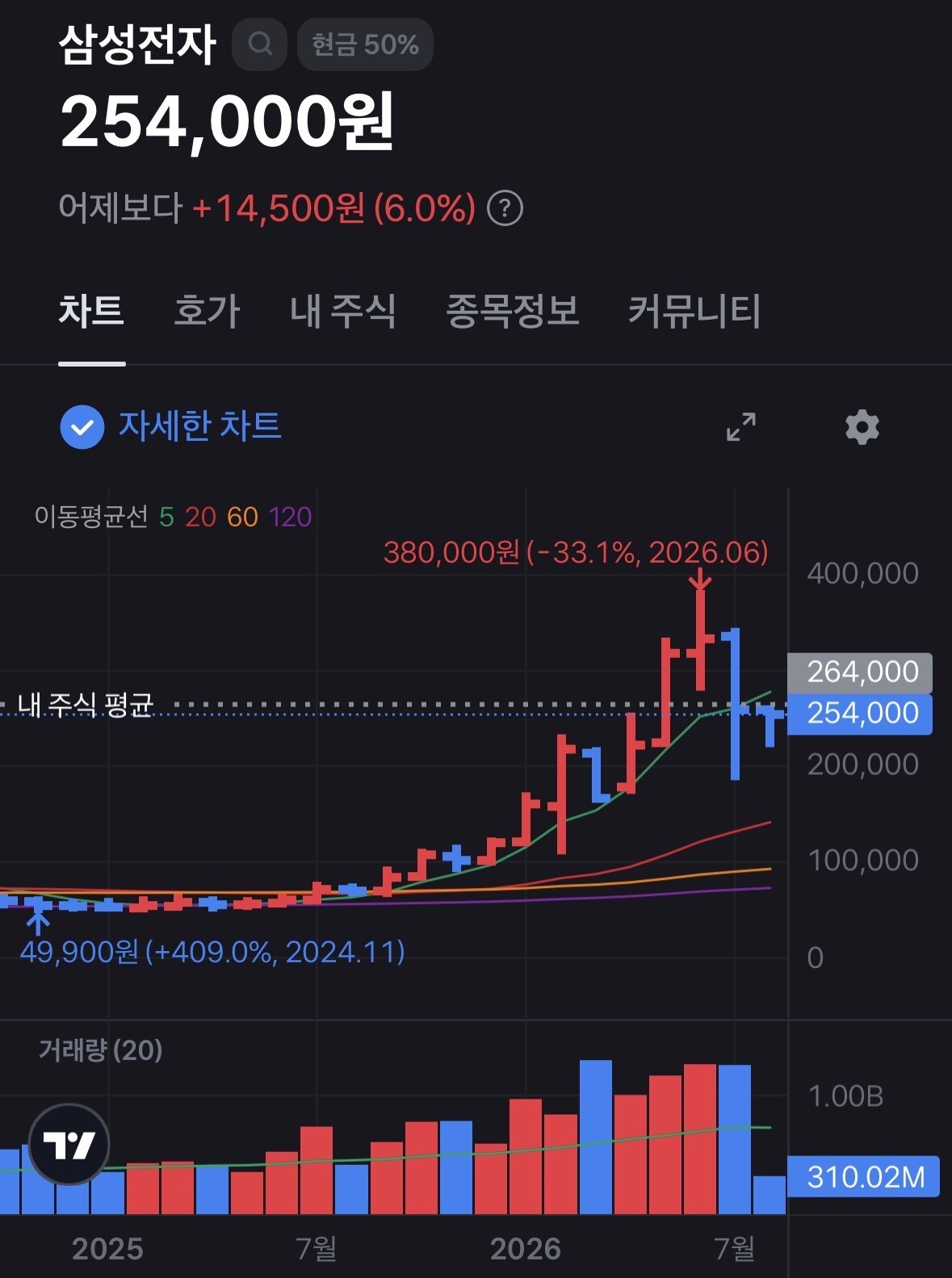Tap the 현금 50% chip
Screen dimensions: 952x1278
365,44
